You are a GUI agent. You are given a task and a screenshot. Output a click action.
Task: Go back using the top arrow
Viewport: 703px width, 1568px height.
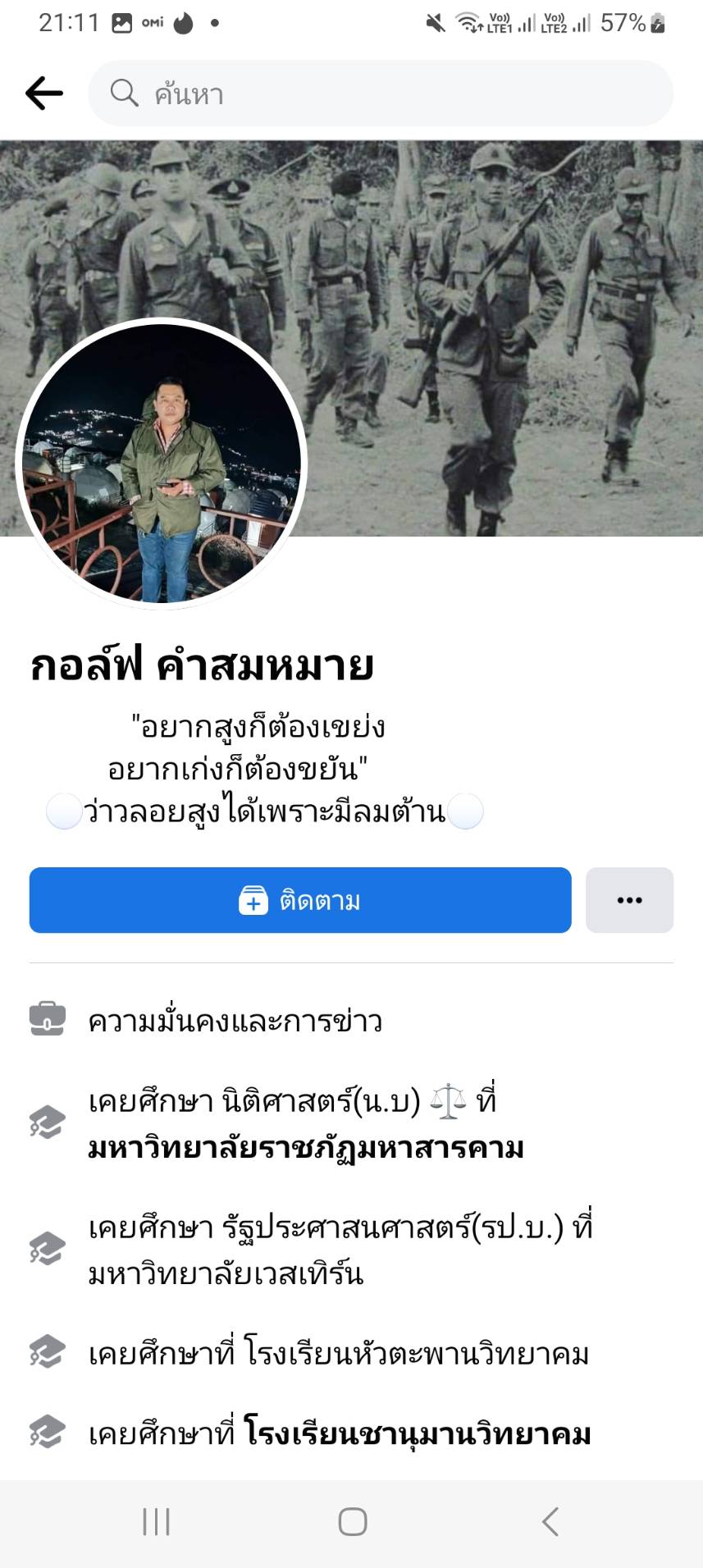pyautogui.click(x=44, y=94)
